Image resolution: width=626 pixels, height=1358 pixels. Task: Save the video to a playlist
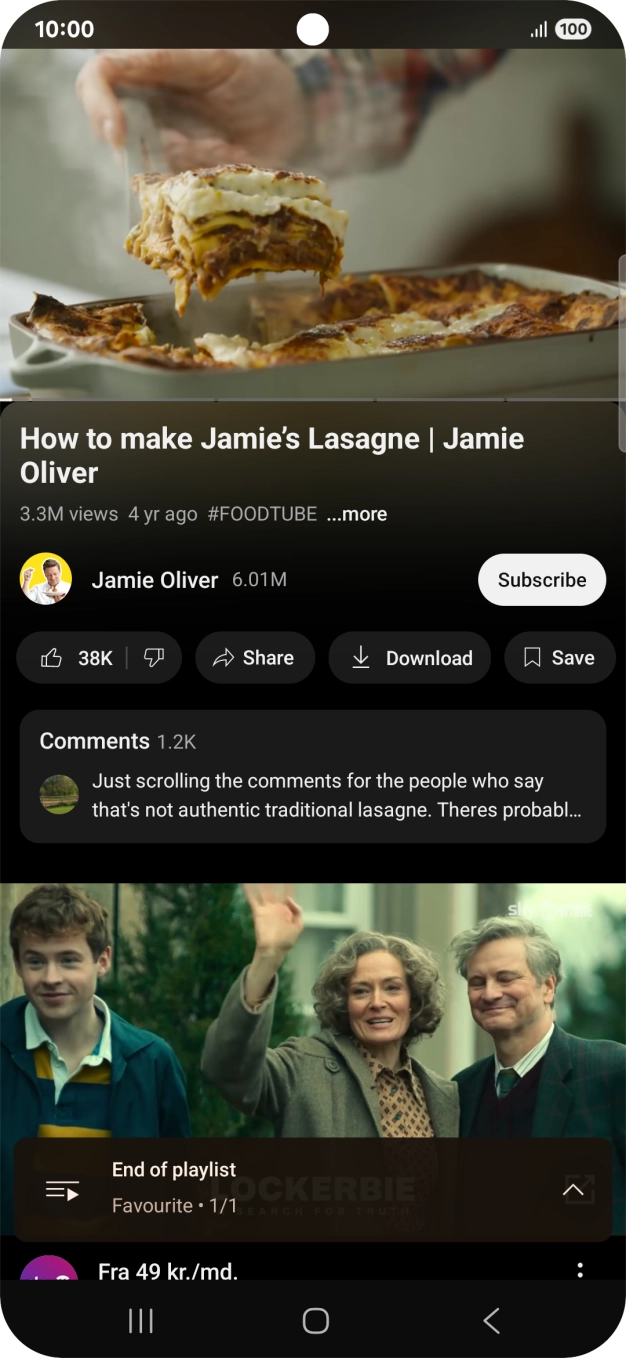pos(559,658)
